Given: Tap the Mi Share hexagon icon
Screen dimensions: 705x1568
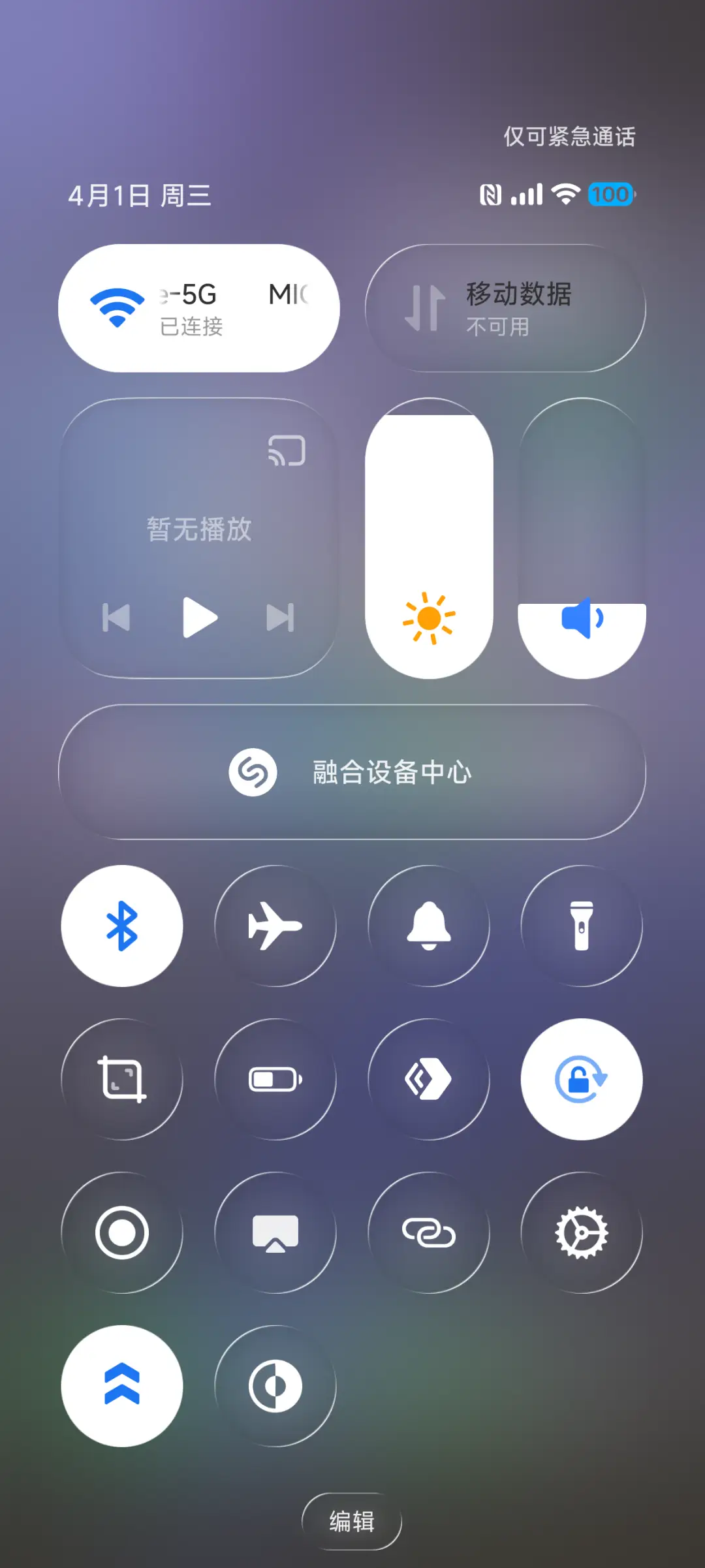Looking at the screenshot, I should click(x=428, y=1078).
